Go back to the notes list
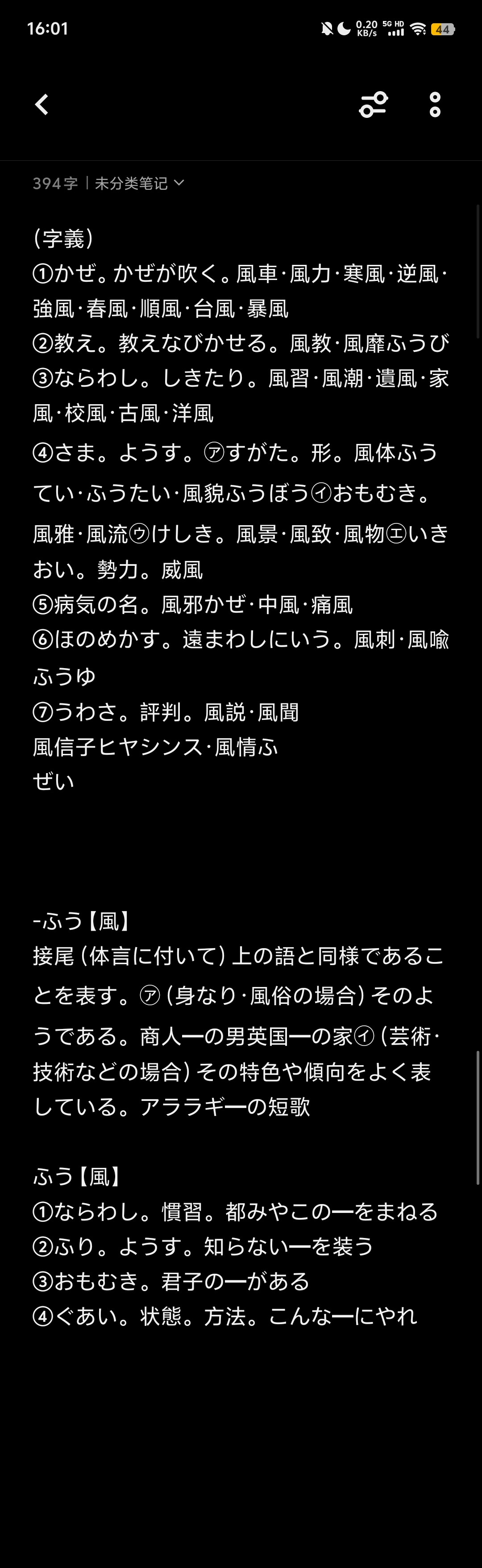This screenshot has height=1568, width=482. 42,105
